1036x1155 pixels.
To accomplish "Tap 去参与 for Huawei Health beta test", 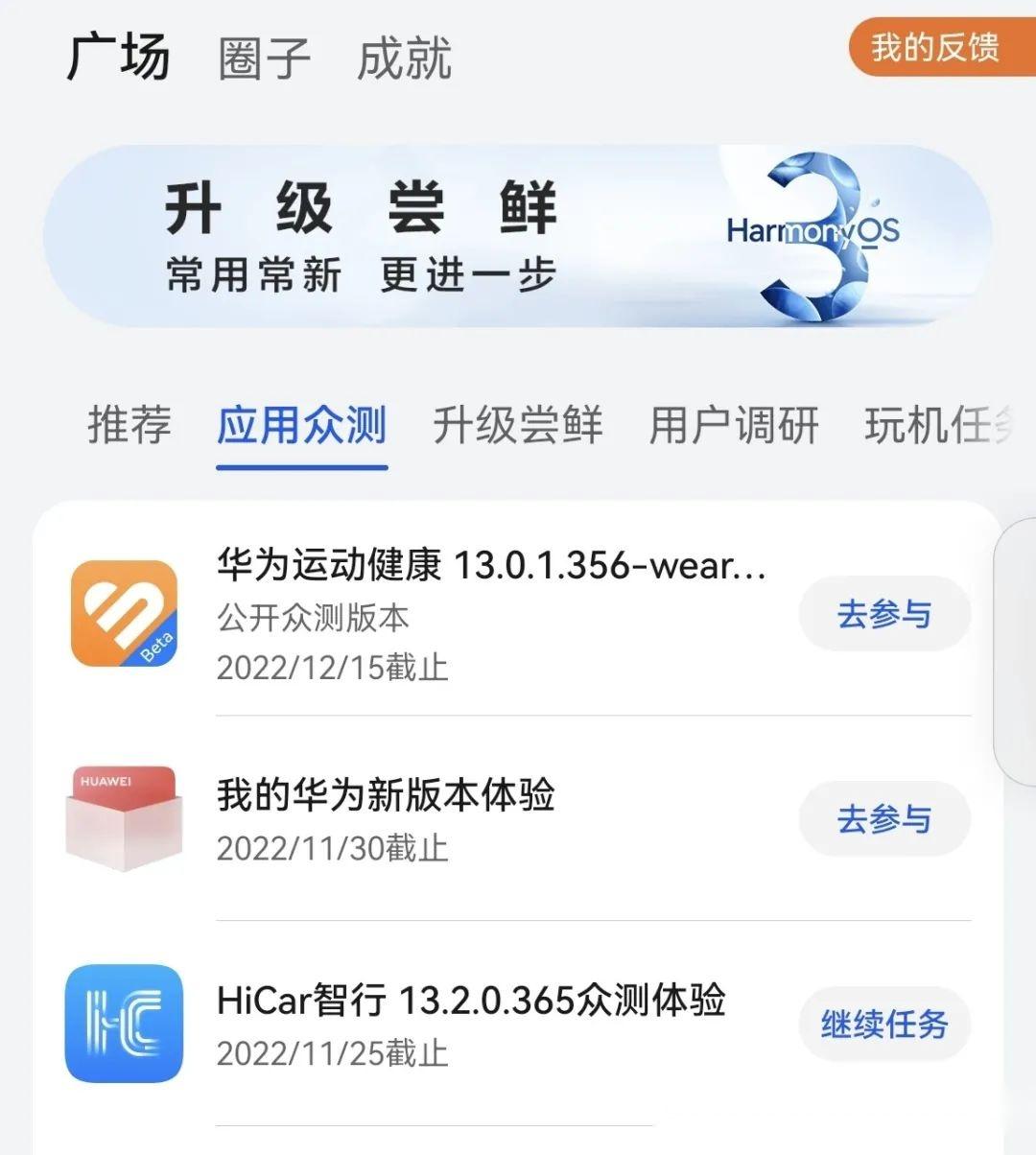I will click(883, 614).
